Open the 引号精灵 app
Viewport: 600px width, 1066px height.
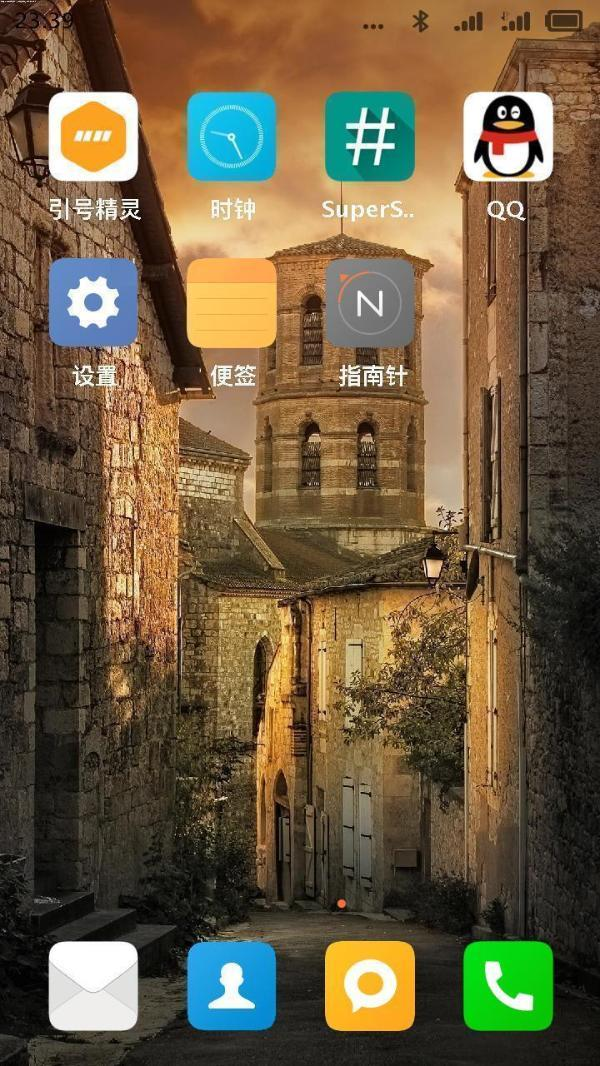(93, 137)
